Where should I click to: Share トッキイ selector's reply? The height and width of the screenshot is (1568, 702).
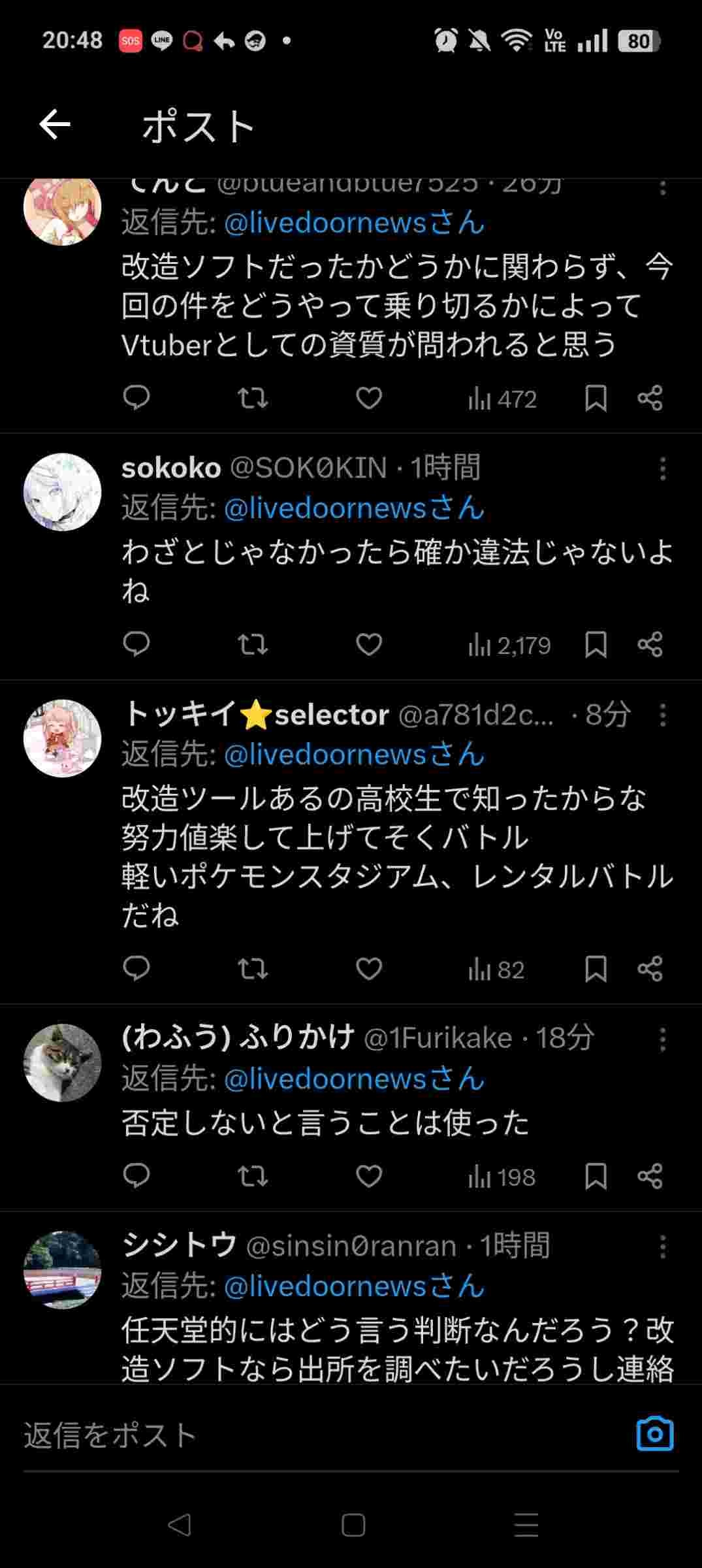pos(650,968)
